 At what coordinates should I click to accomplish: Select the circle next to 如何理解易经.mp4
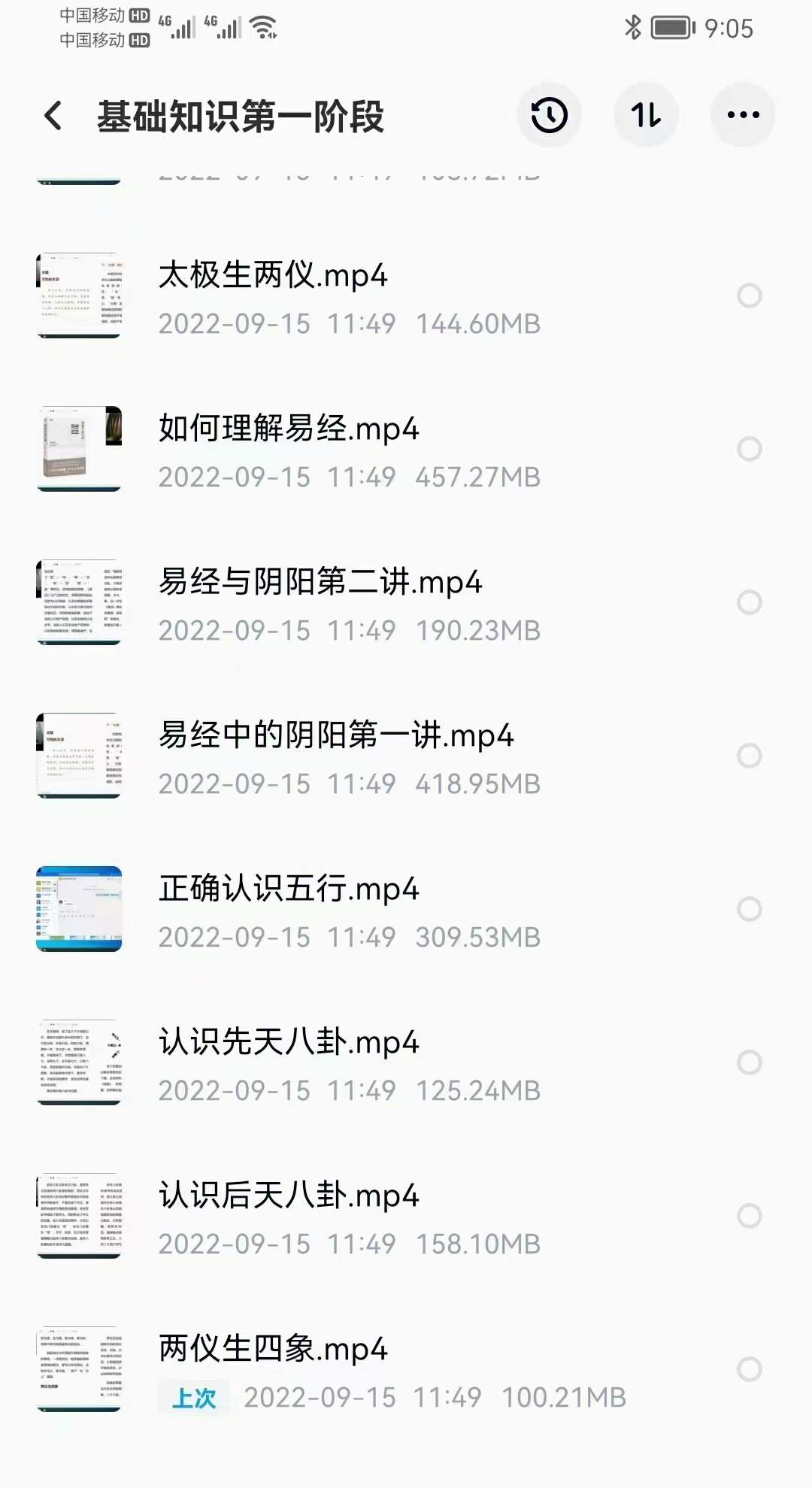tap(749, 449)
